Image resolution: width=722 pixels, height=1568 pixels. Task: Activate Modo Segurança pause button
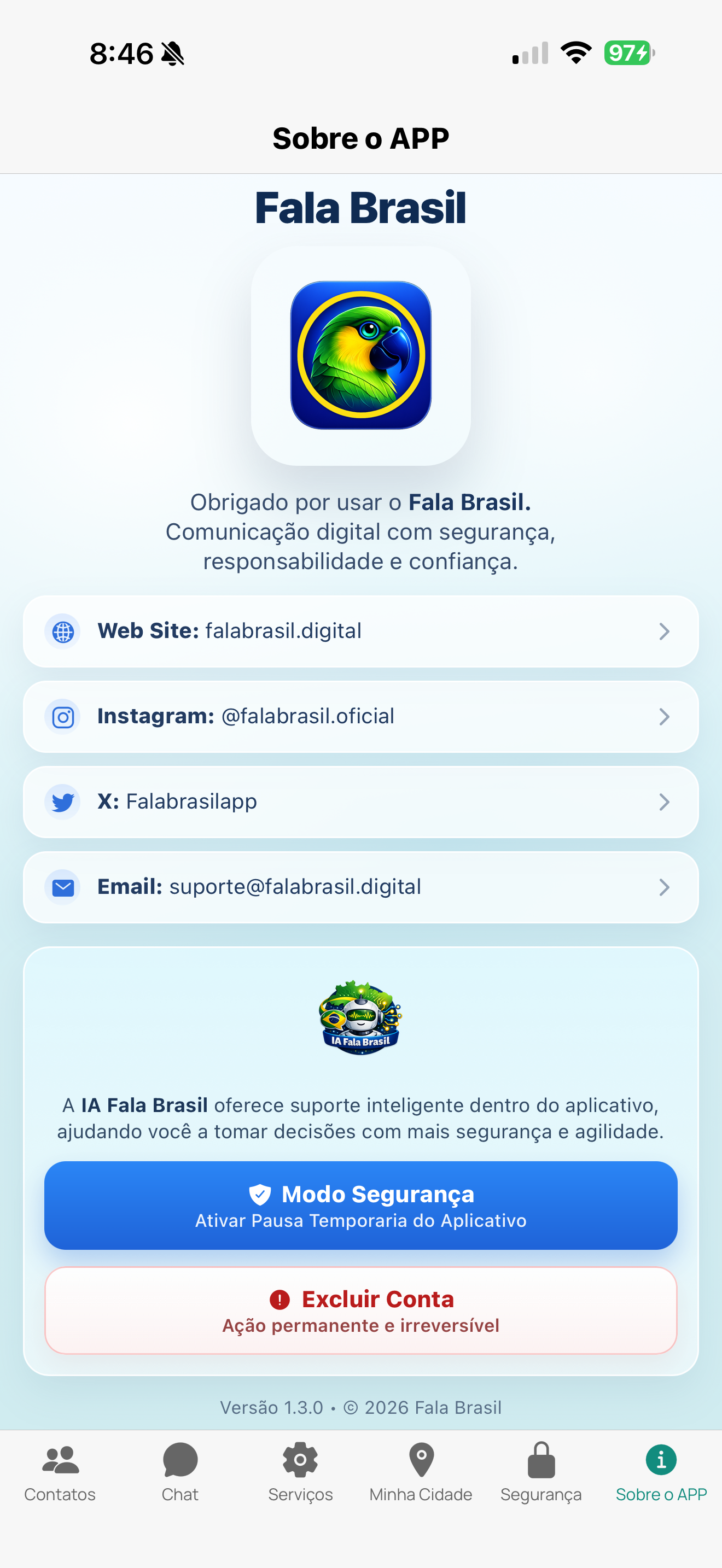pos(360,1204)
